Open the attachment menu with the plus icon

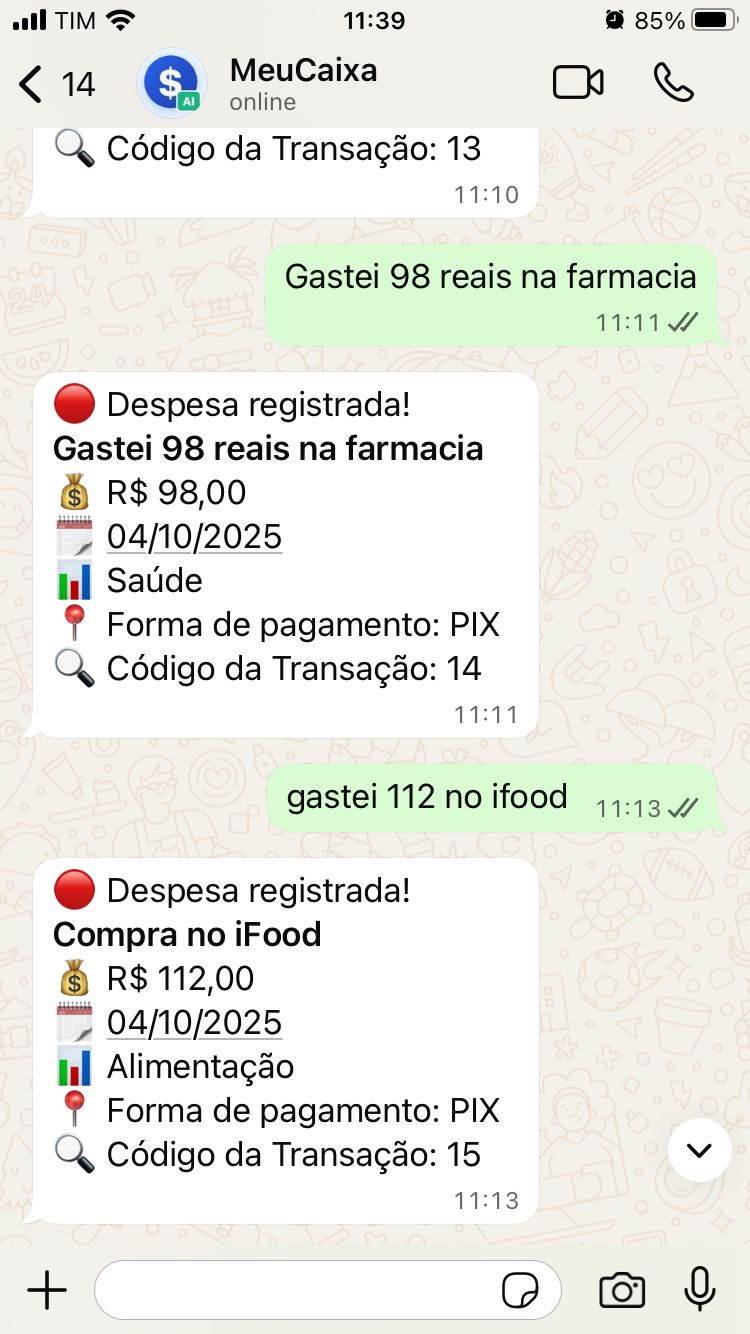click(45, 1290)
